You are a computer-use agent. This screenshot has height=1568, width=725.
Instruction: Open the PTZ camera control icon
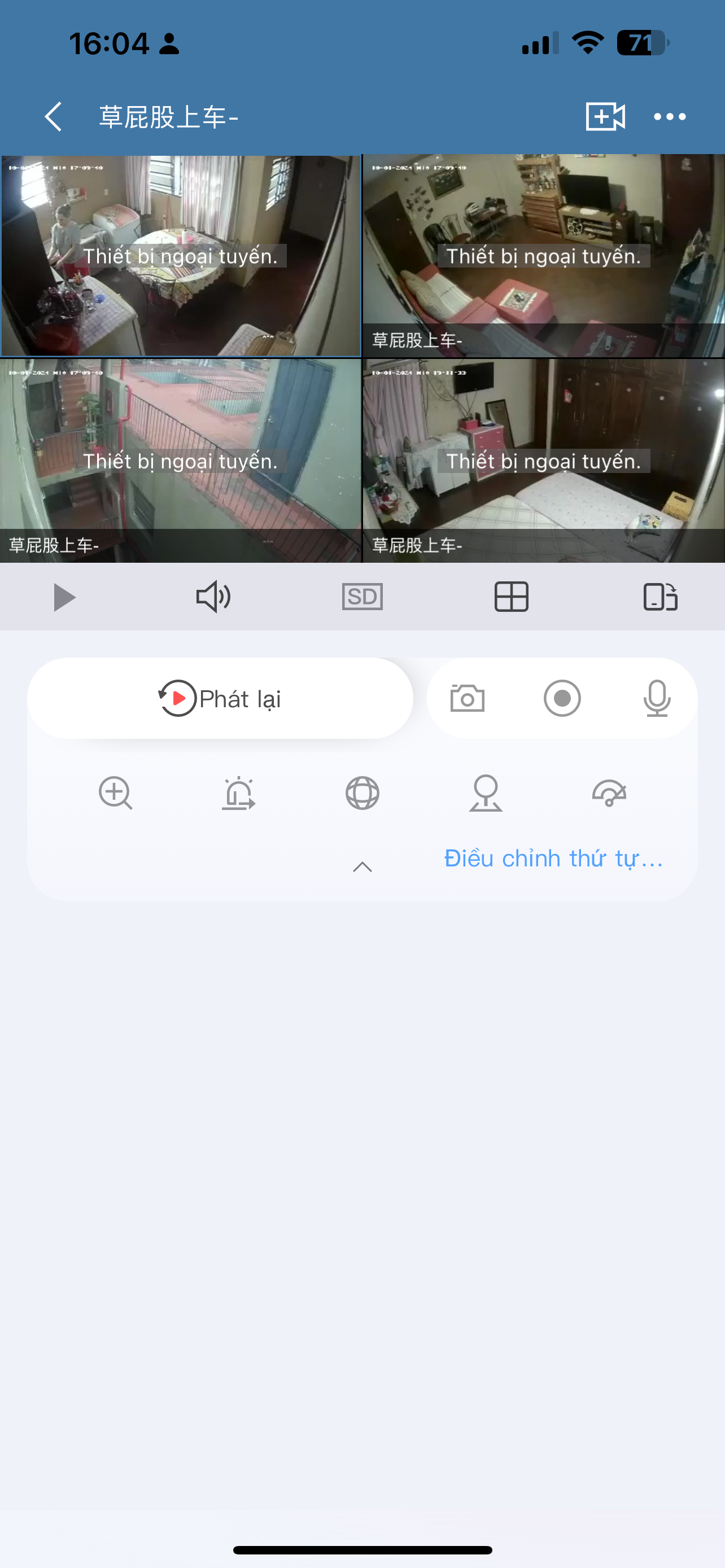click(x=486, y=793)
